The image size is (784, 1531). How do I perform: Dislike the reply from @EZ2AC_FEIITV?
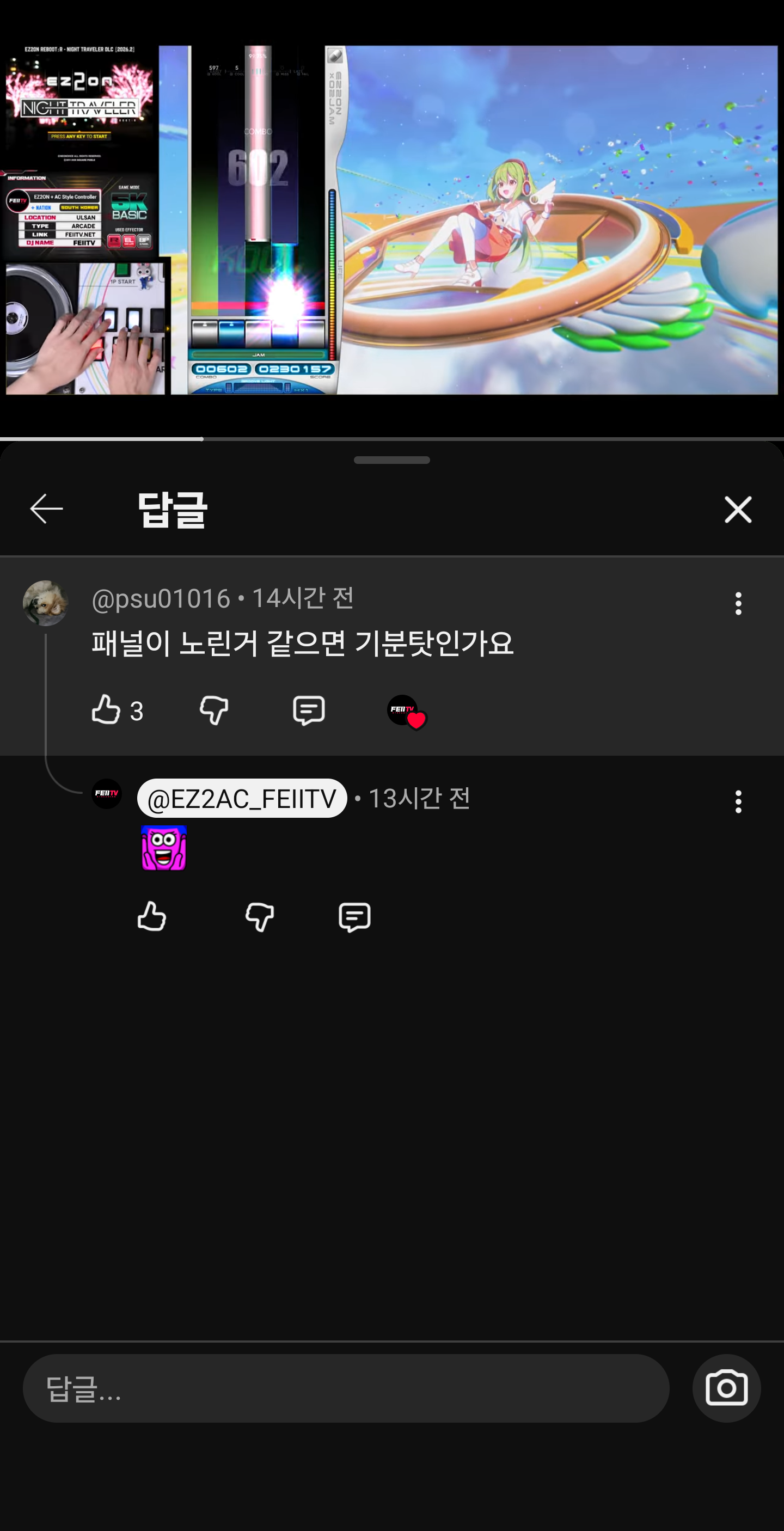coord(260,916)
